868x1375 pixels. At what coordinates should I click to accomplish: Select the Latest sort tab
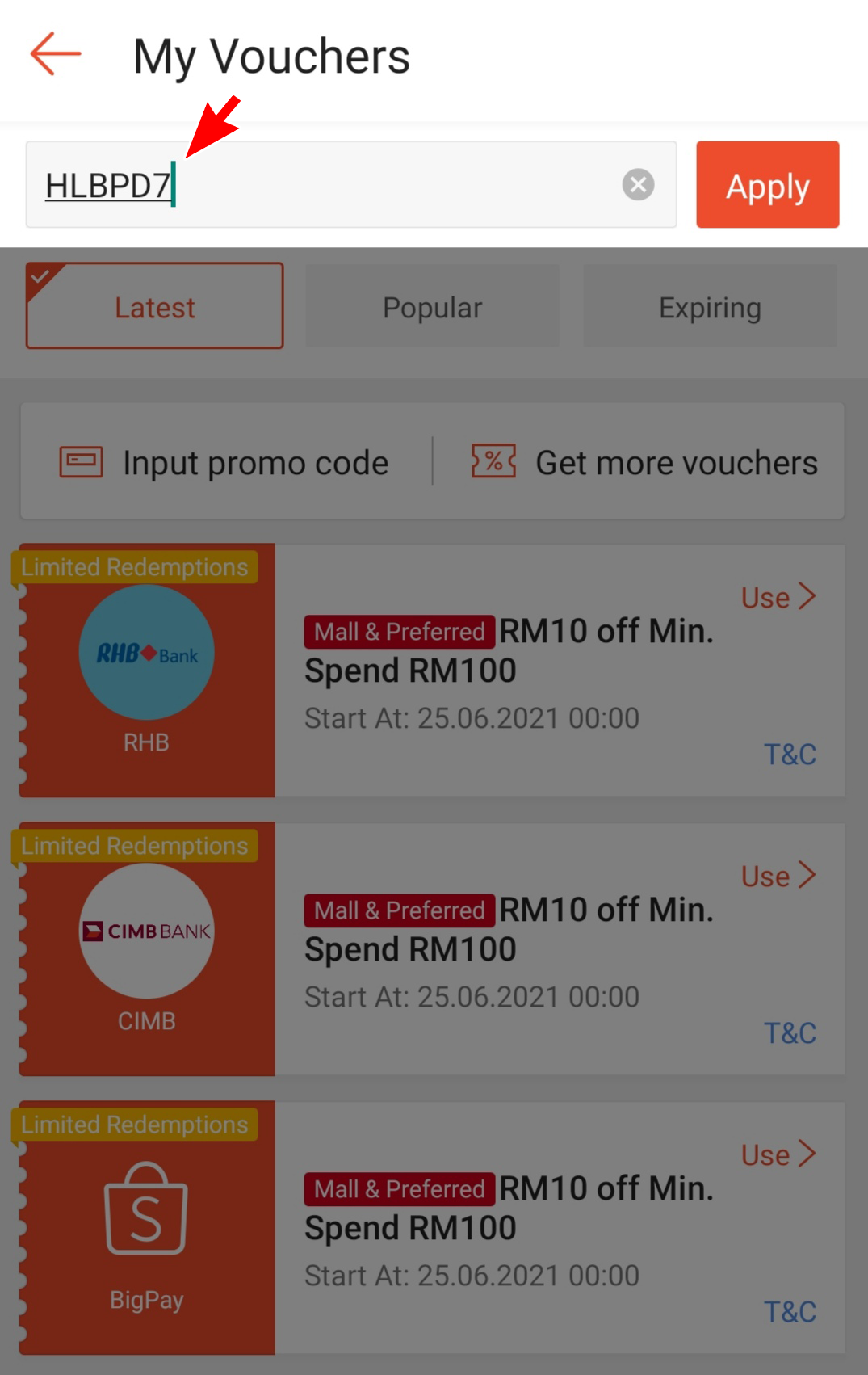tap(154, 307)
